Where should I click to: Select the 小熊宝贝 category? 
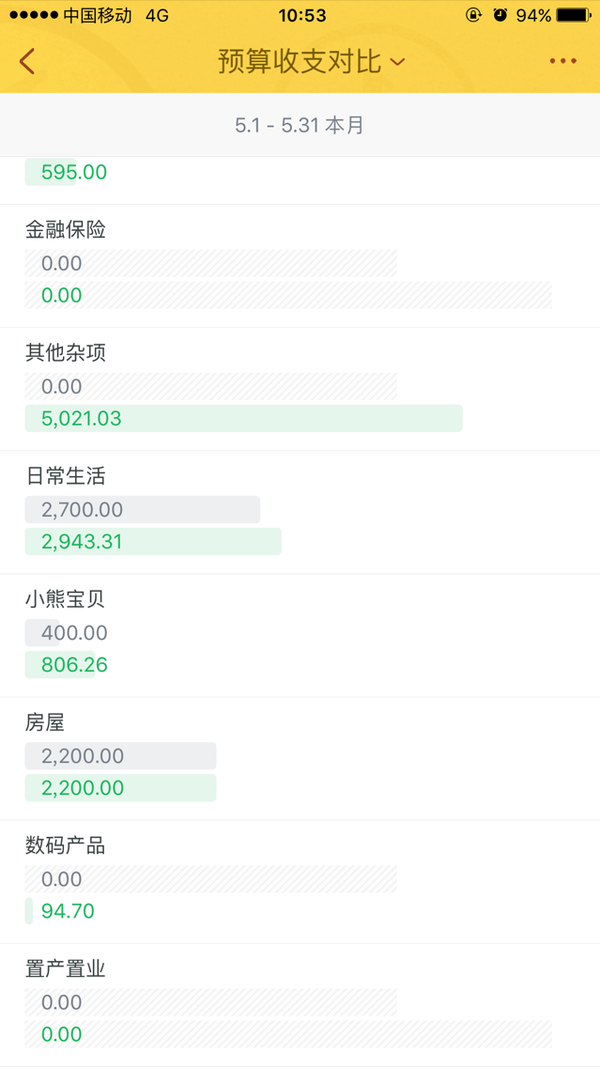tap(300, 636)
